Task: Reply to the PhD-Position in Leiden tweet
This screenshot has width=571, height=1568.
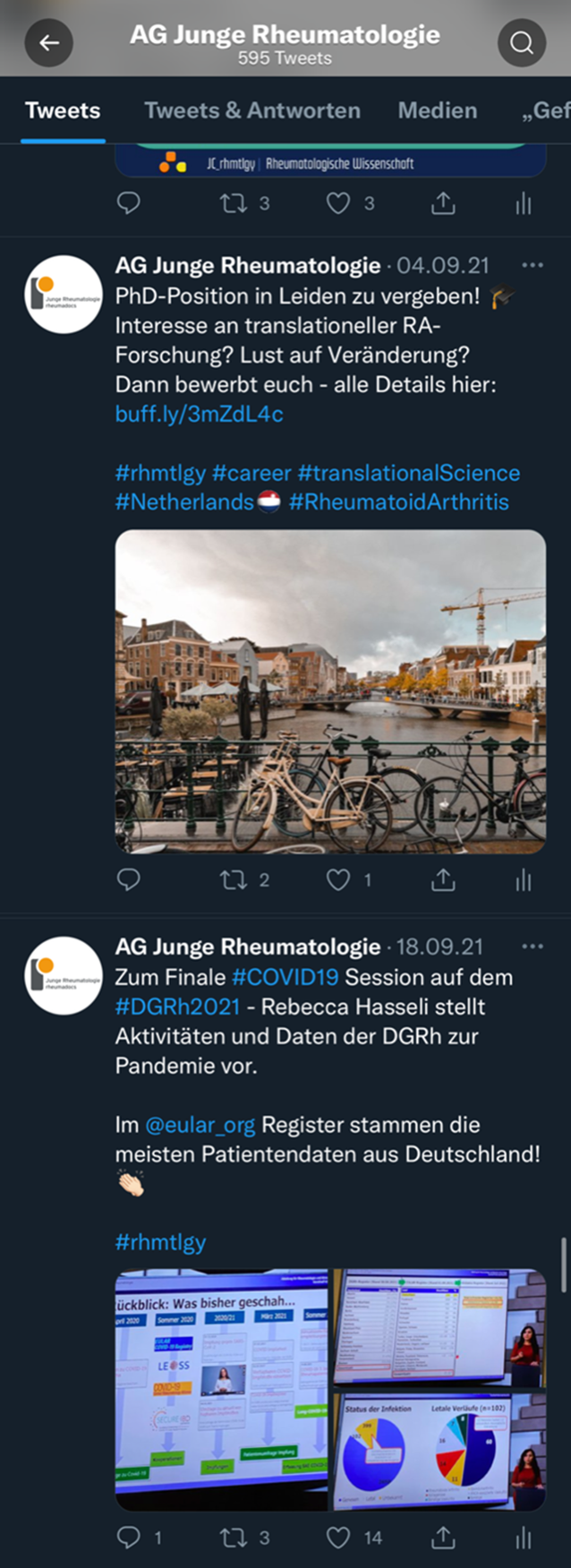Action: point(129,880)
